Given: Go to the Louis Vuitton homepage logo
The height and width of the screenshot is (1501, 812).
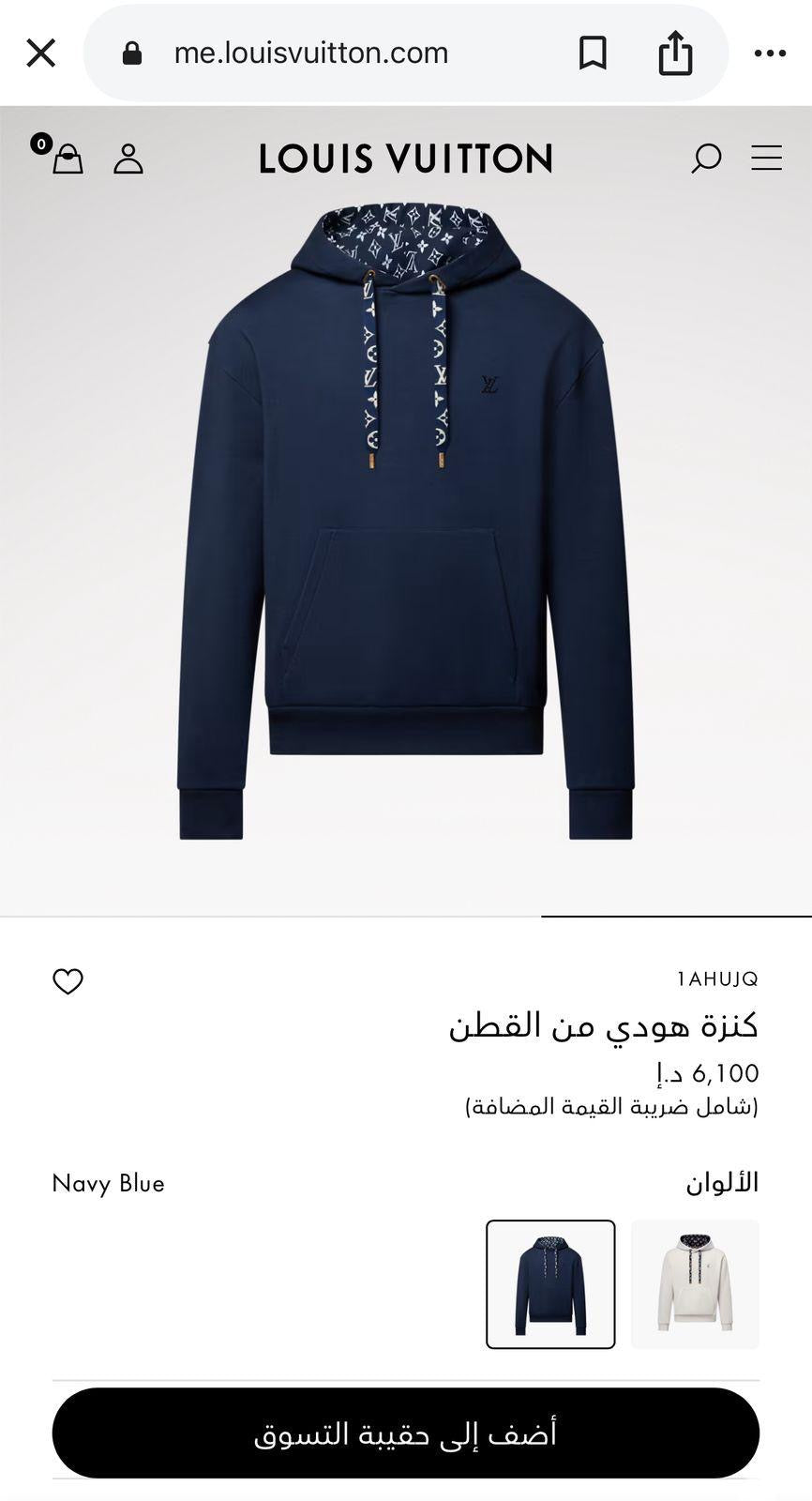Looking at the screenshot, I should (x=405, y=159).
